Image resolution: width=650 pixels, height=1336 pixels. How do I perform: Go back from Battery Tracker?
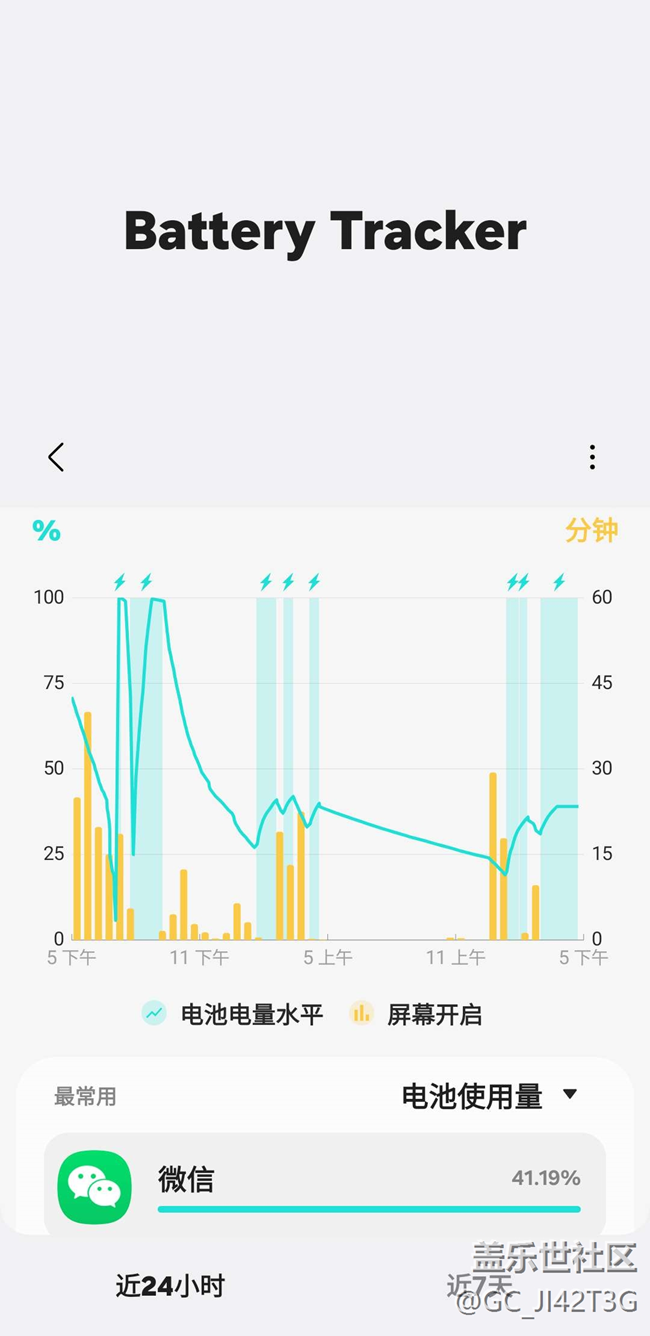56,457
